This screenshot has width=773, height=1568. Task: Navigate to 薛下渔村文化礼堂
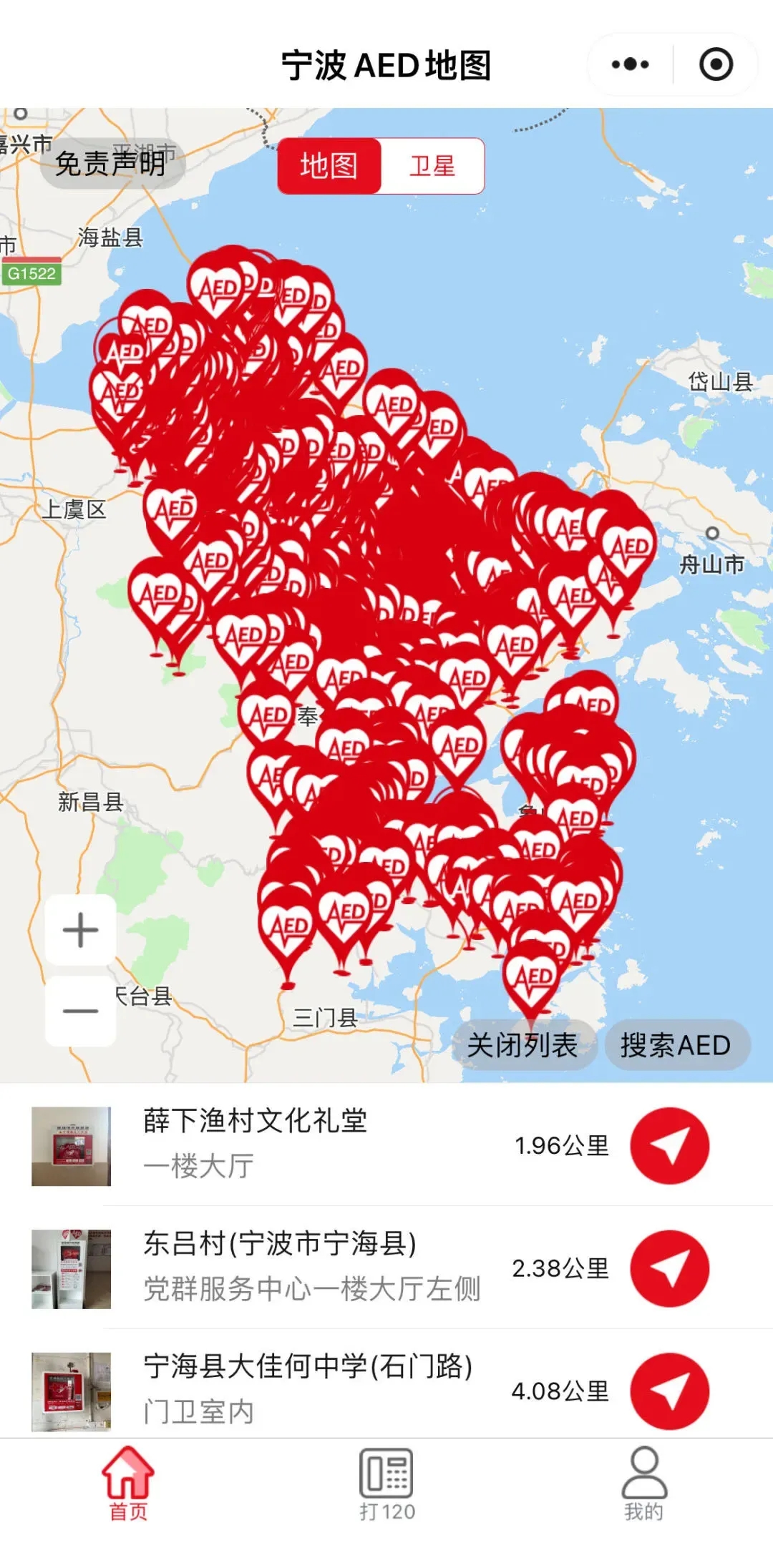[669, 1145]
